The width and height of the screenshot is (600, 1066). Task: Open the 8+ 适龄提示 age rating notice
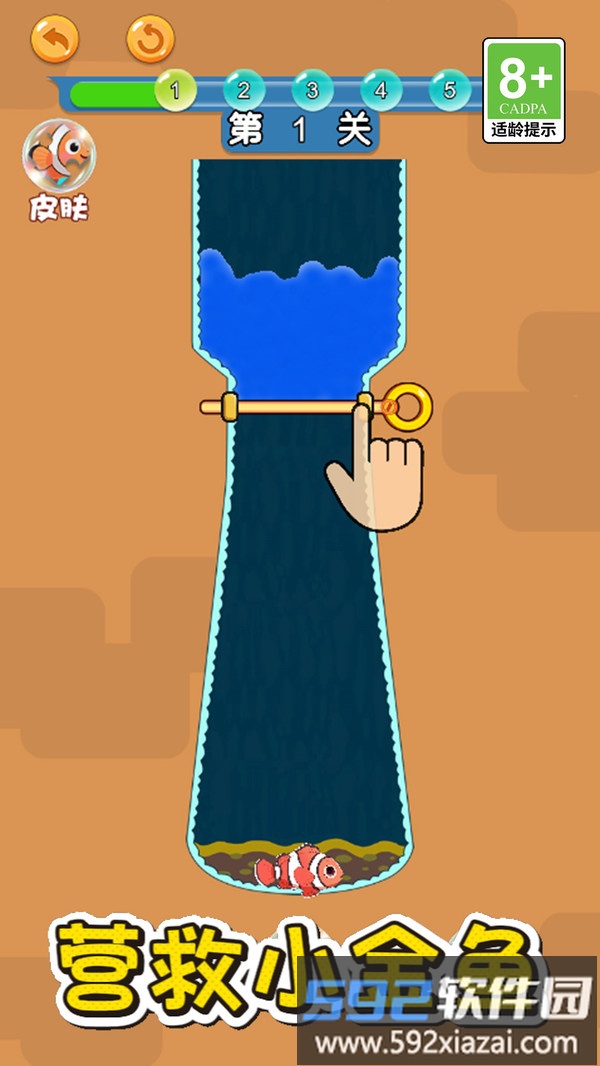tap(524, 90)
